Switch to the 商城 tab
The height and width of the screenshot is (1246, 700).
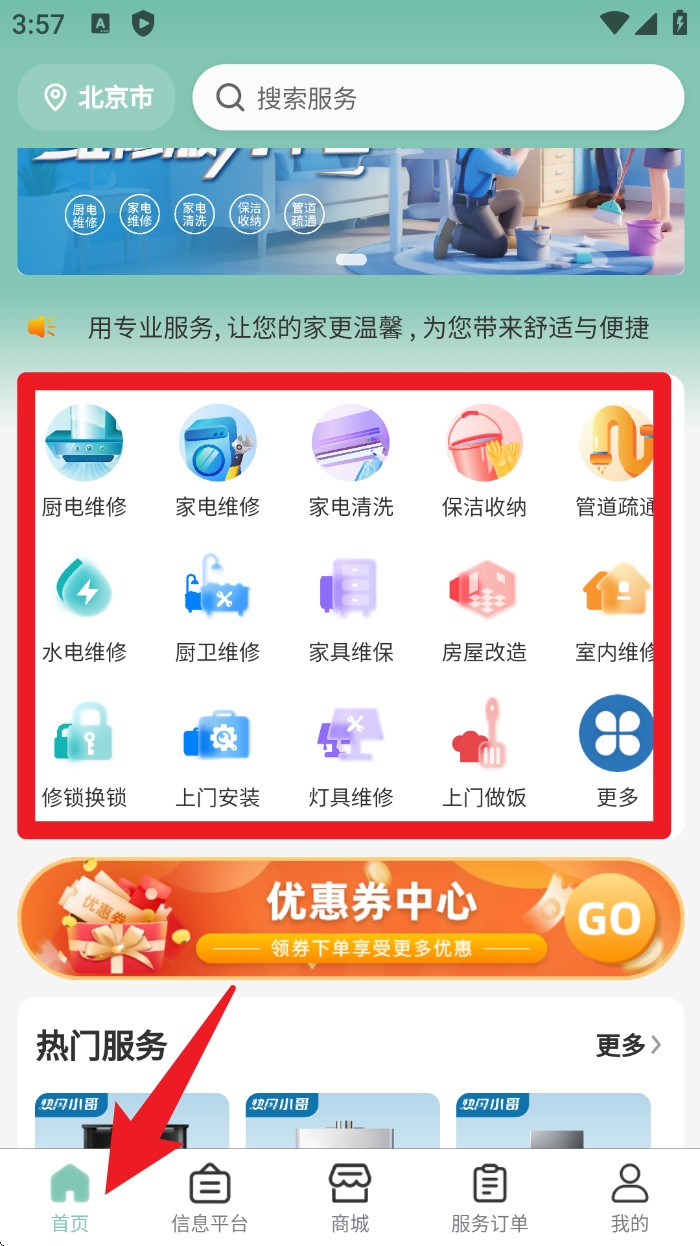click(x=350, y=1197)
